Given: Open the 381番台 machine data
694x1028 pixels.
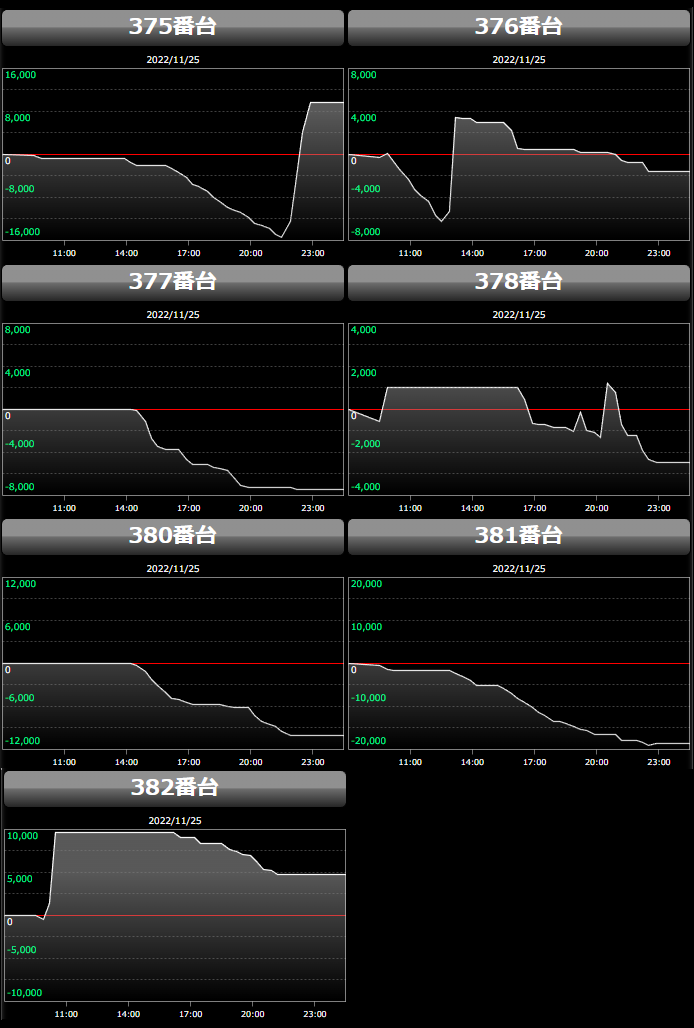Looking at the screenshot, I should pos(518,537).
